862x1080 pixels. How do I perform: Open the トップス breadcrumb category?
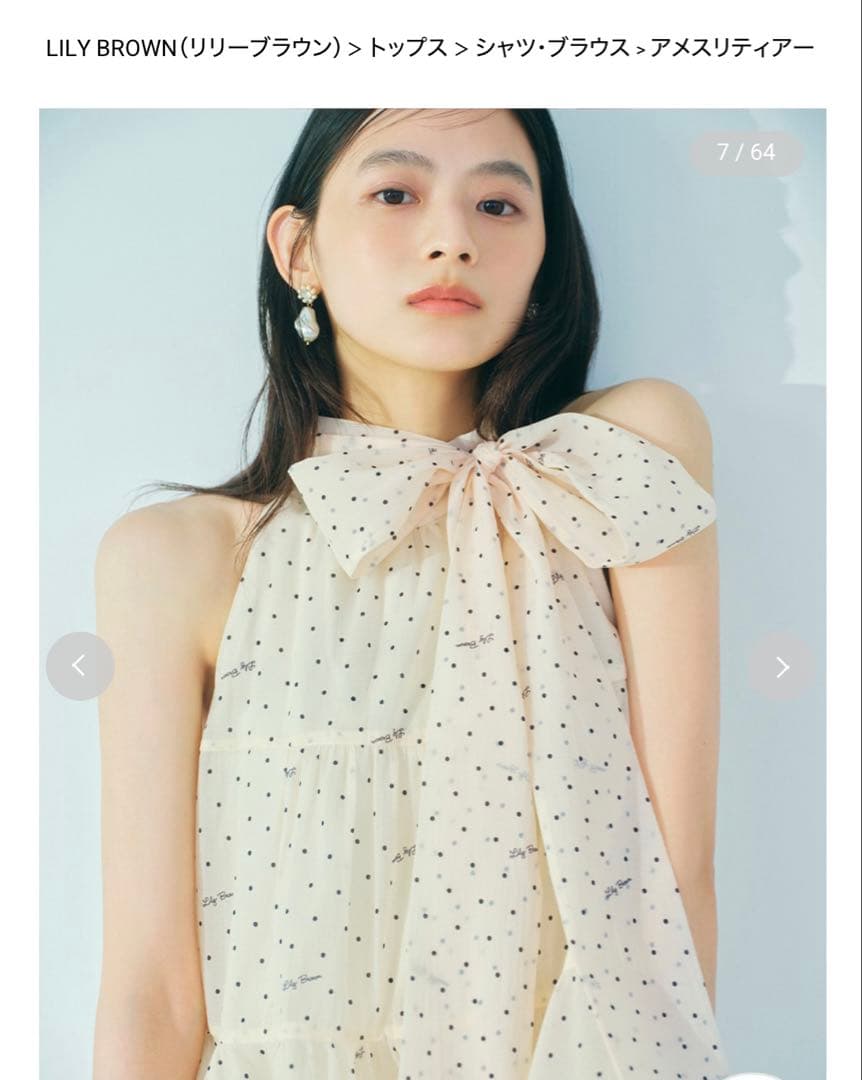407,47
